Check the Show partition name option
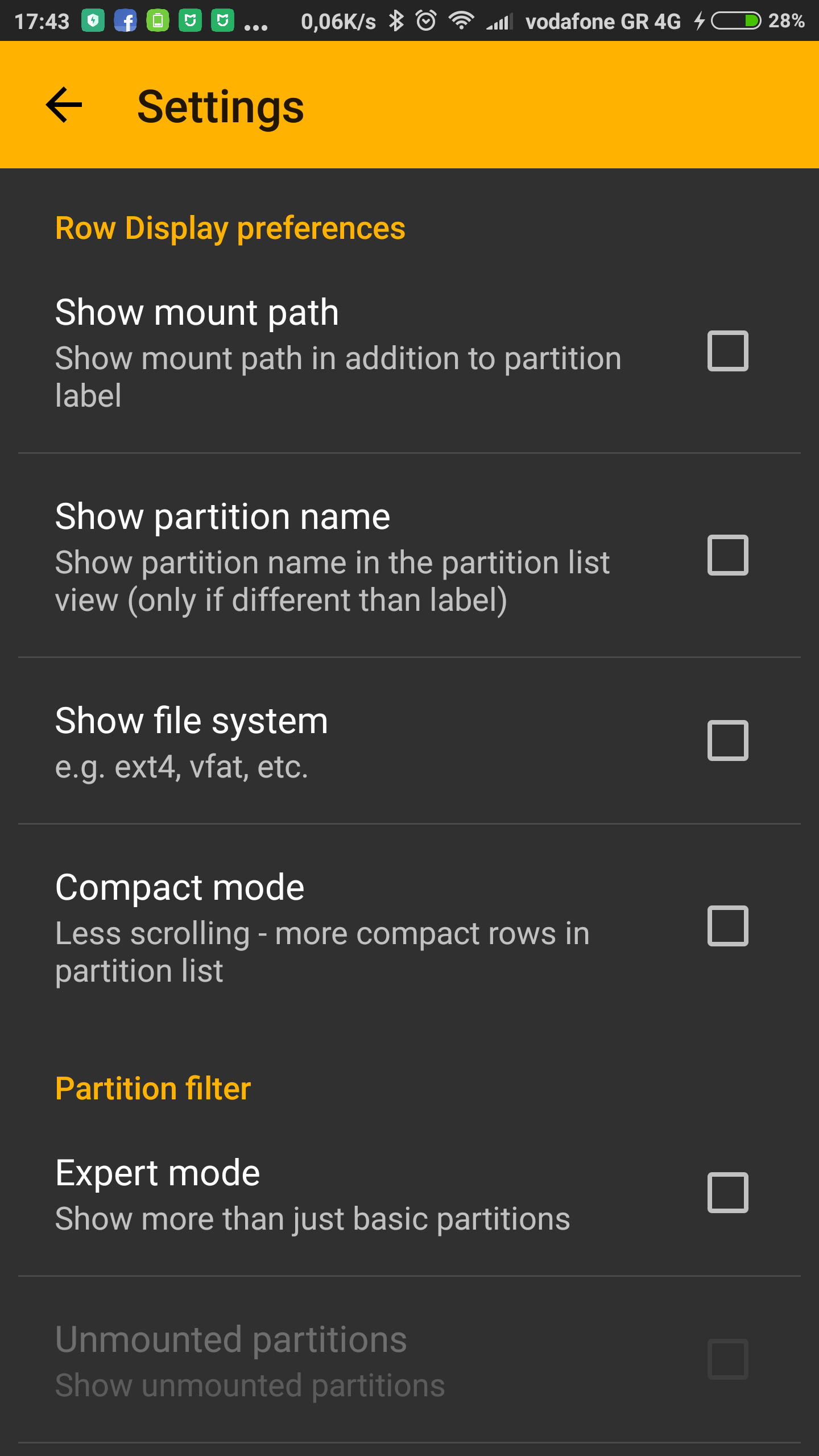819x1456 pixels. [727, 555]
